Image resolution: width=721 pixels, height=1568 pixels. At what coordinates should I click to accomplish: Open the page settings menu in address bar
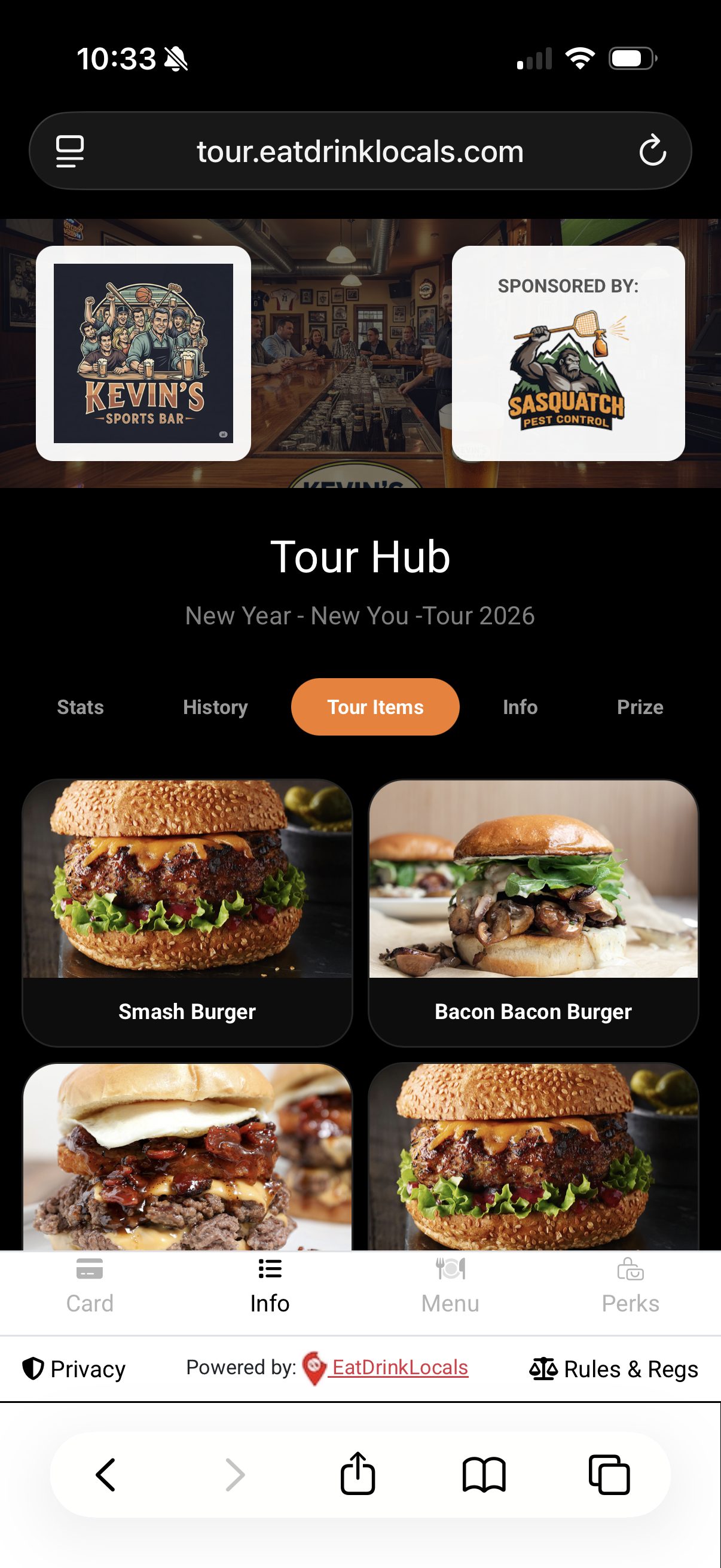70,151
